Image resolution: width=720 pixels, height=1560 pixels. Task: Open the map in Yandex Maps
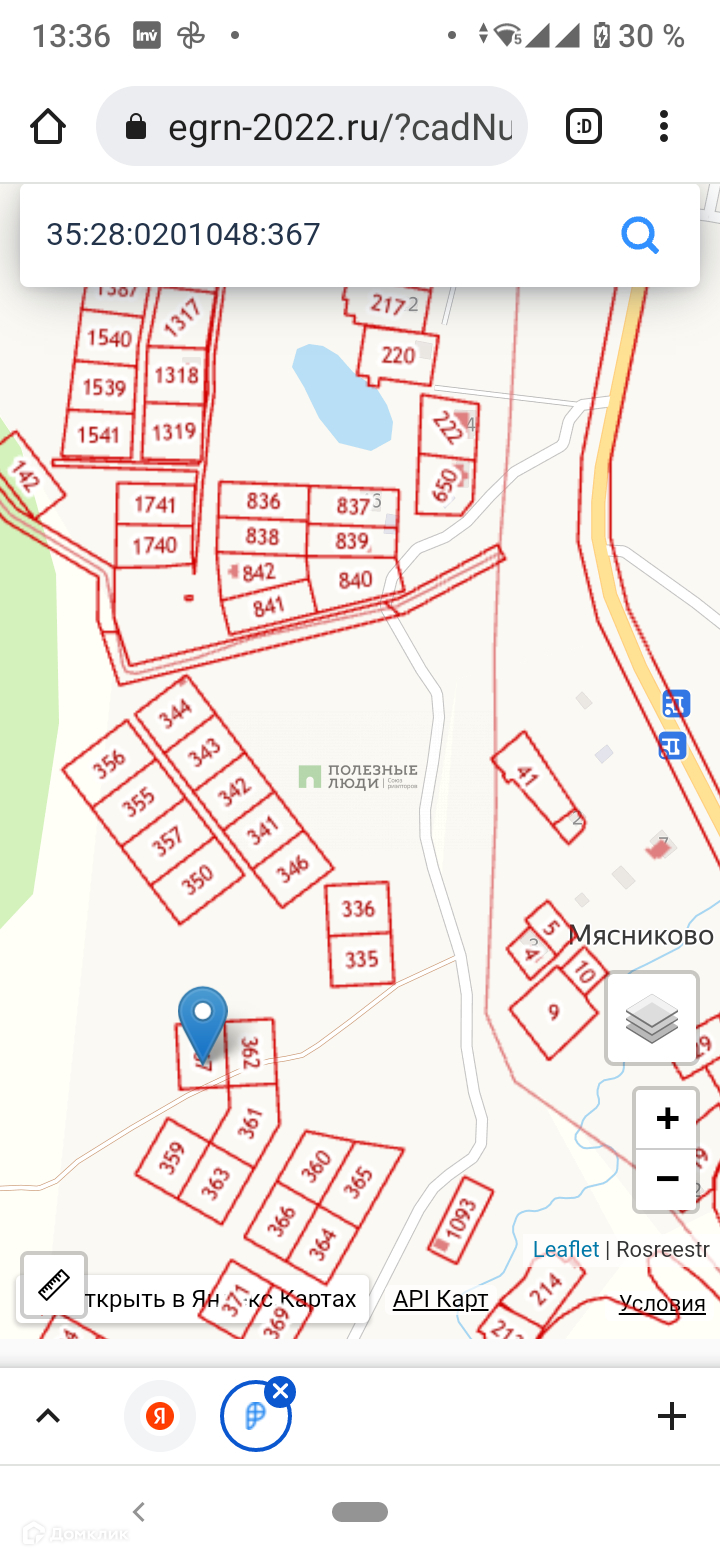pos(220,1299)
